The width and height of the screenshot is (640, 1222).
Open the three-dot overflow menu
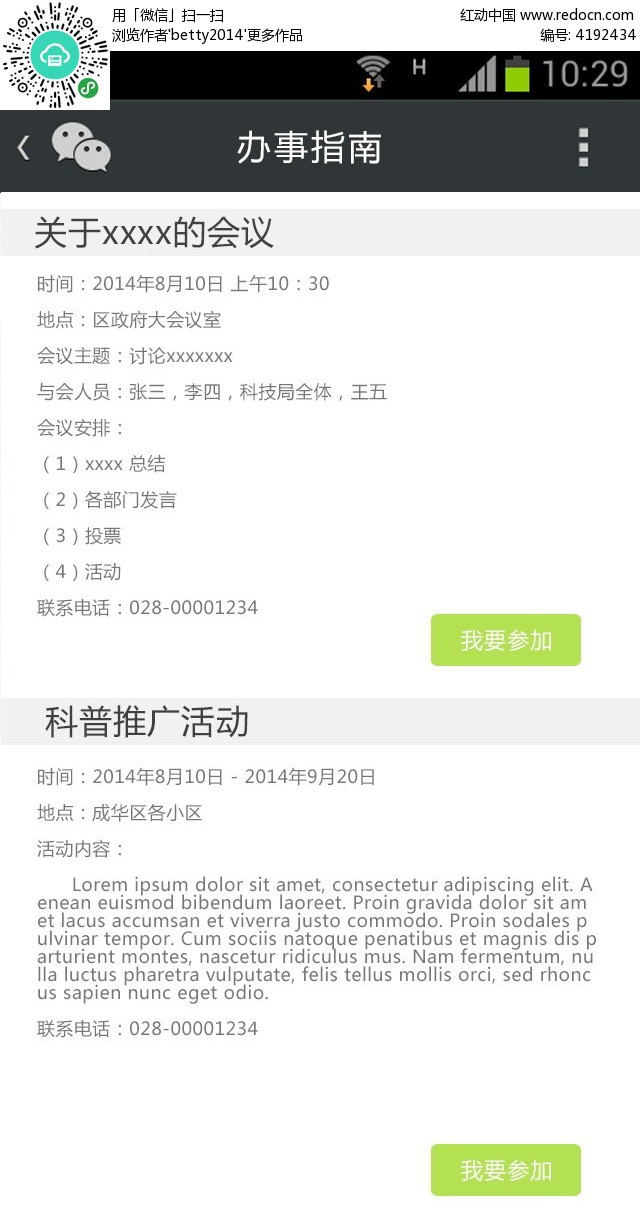tap(584, 147)
